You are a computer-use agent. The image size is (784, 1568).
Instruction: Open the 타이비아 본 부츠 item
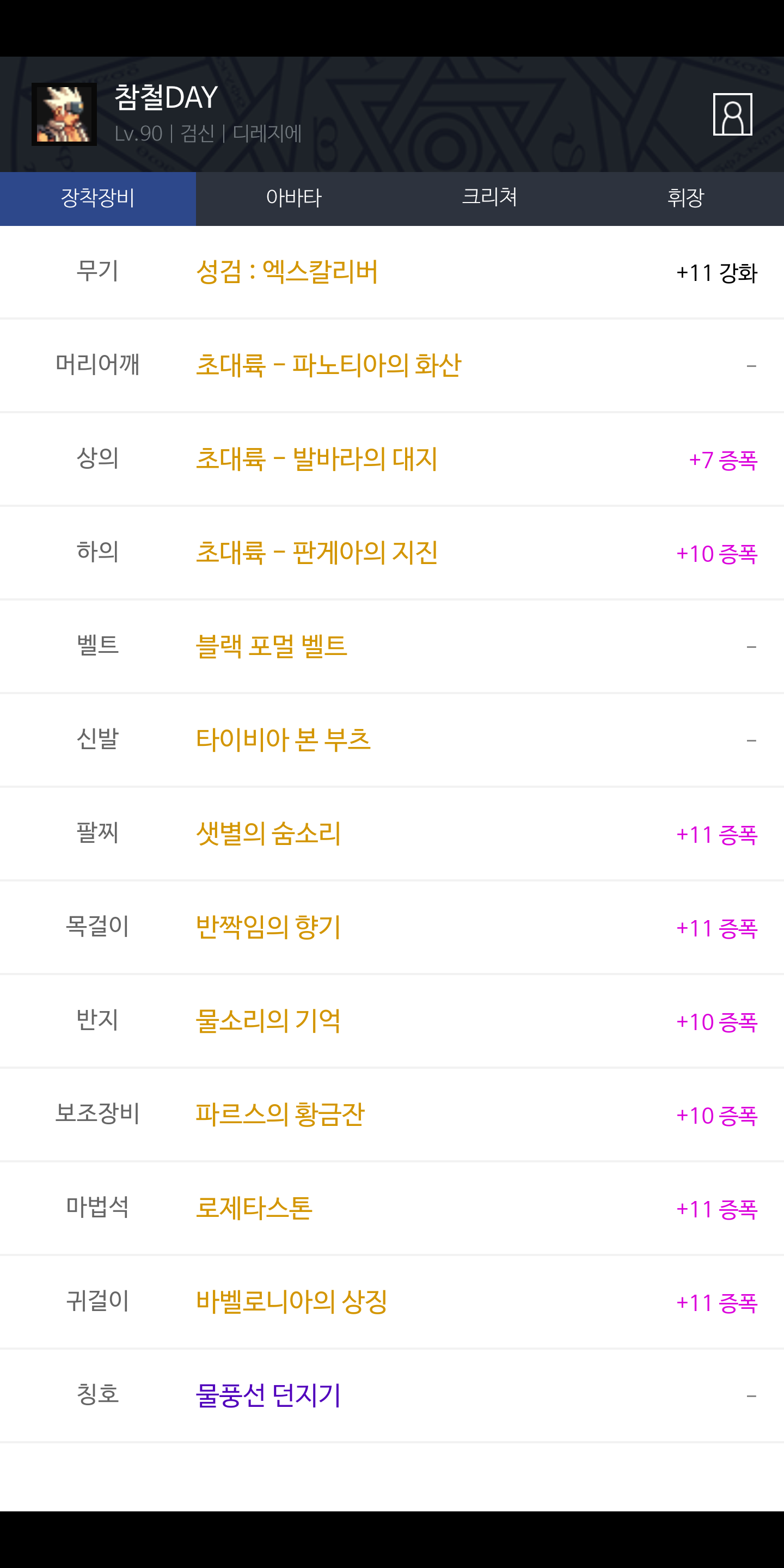point(283,739)
